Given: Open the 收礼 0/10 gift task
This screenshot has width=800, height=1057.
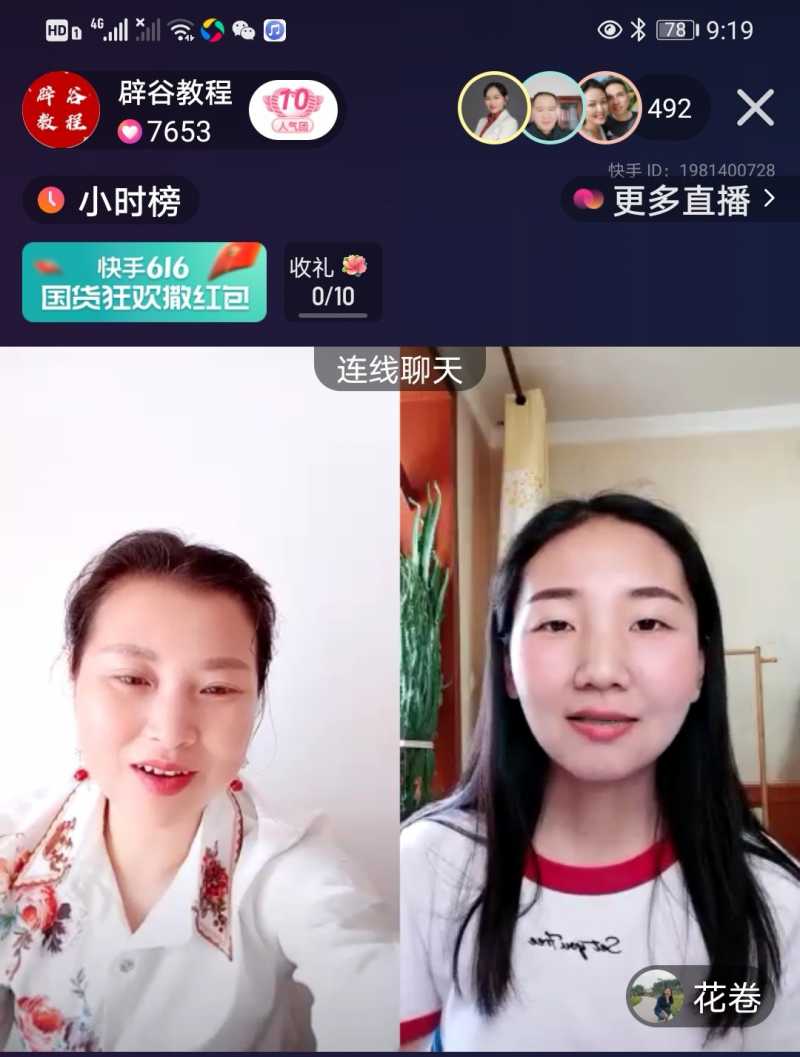Looking at the screenshot, I should tap(332, 282).
